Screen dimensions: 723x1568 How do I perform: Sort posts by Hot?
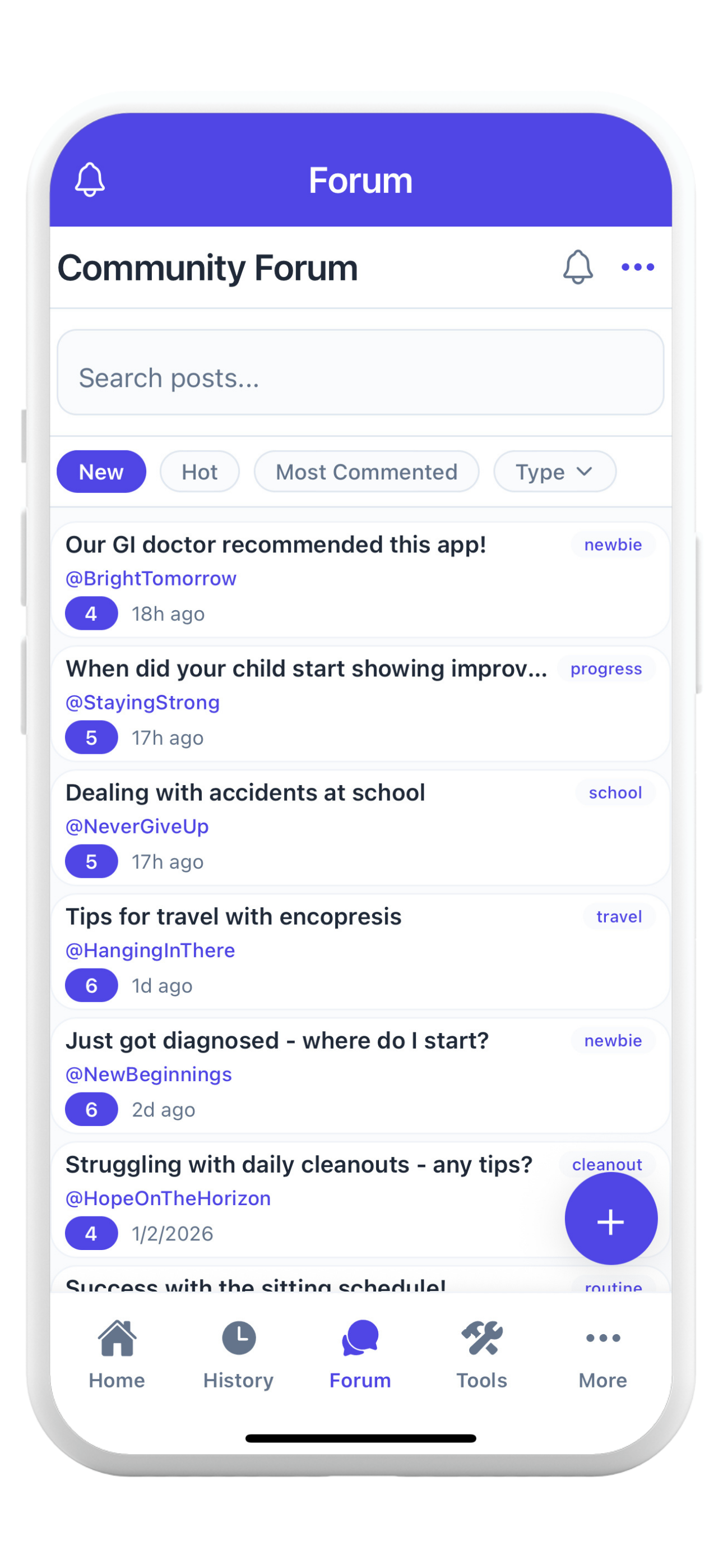tap(200, 472)
